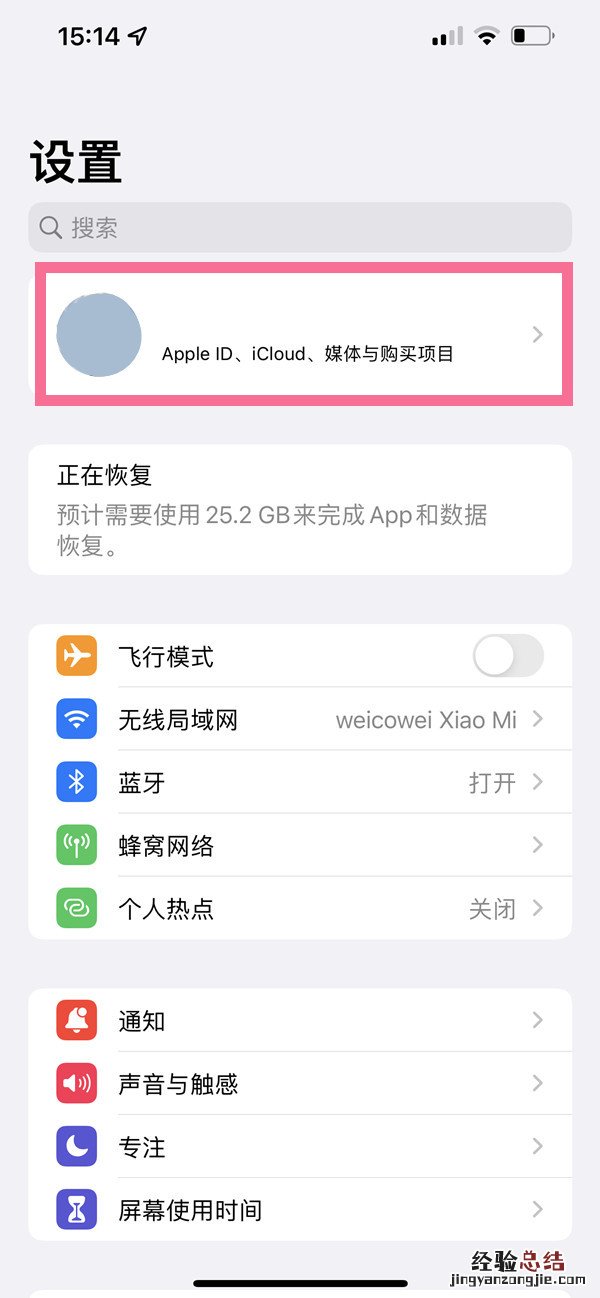Open 专注 focus settings
Screen dimensions: 600x1298
[300, 1147]
